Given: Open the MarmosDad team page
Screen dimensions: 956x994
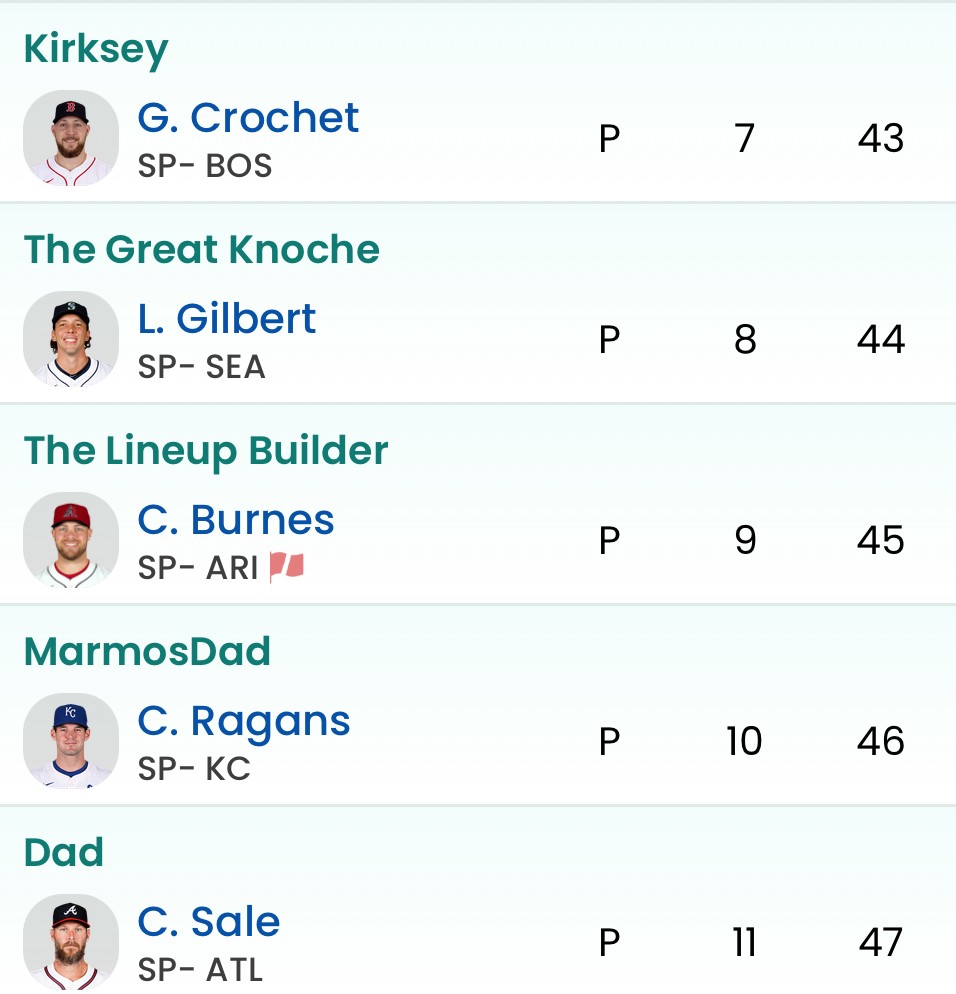Looking at the screenshot, I should point(147,651).
